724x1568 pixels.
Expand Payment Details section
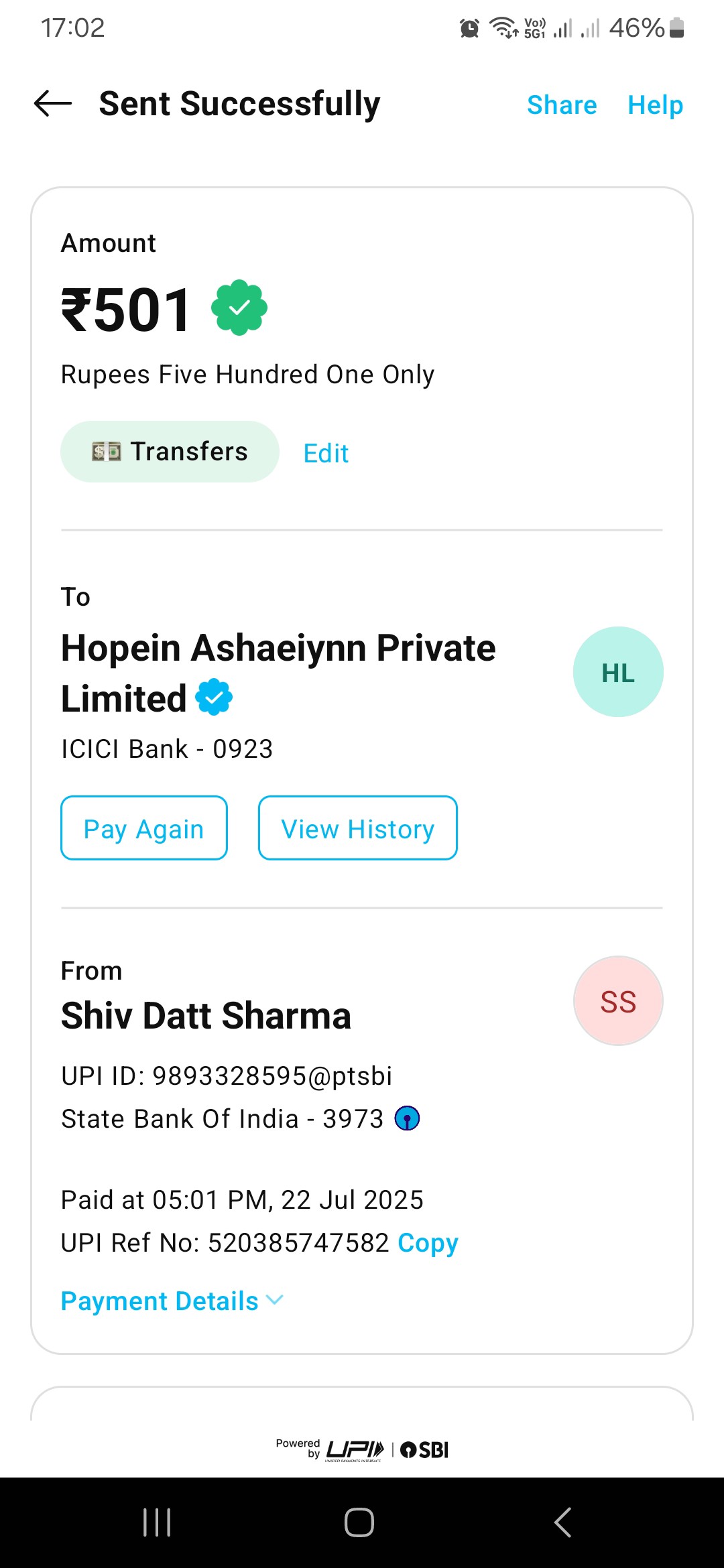172,1301
